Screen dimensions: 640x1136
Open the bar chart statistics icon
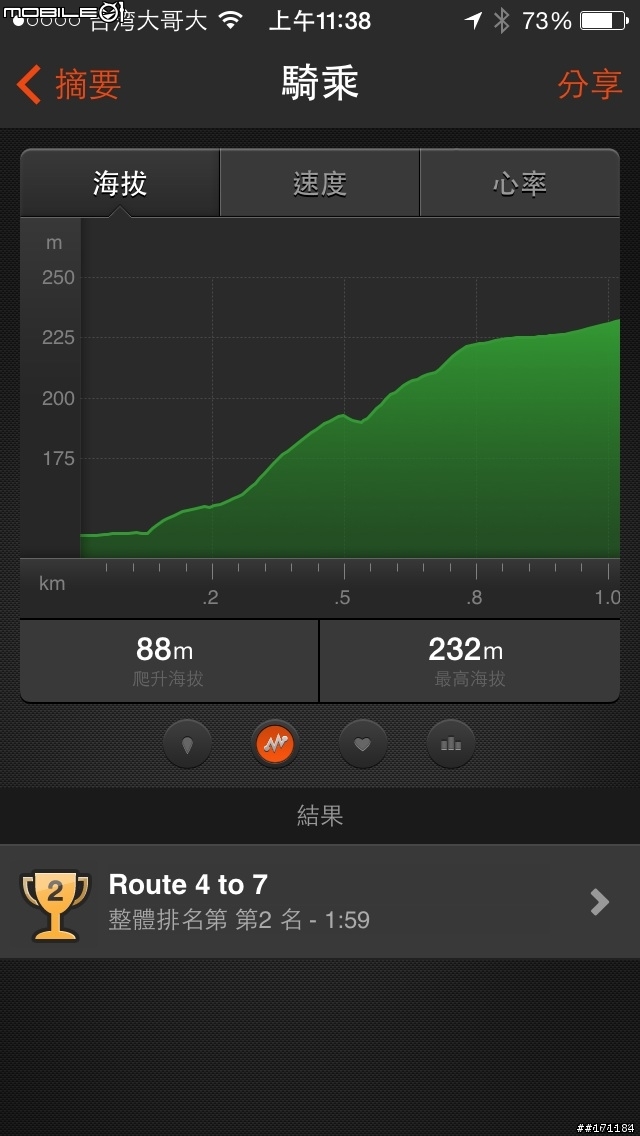[x=451, y=743]
